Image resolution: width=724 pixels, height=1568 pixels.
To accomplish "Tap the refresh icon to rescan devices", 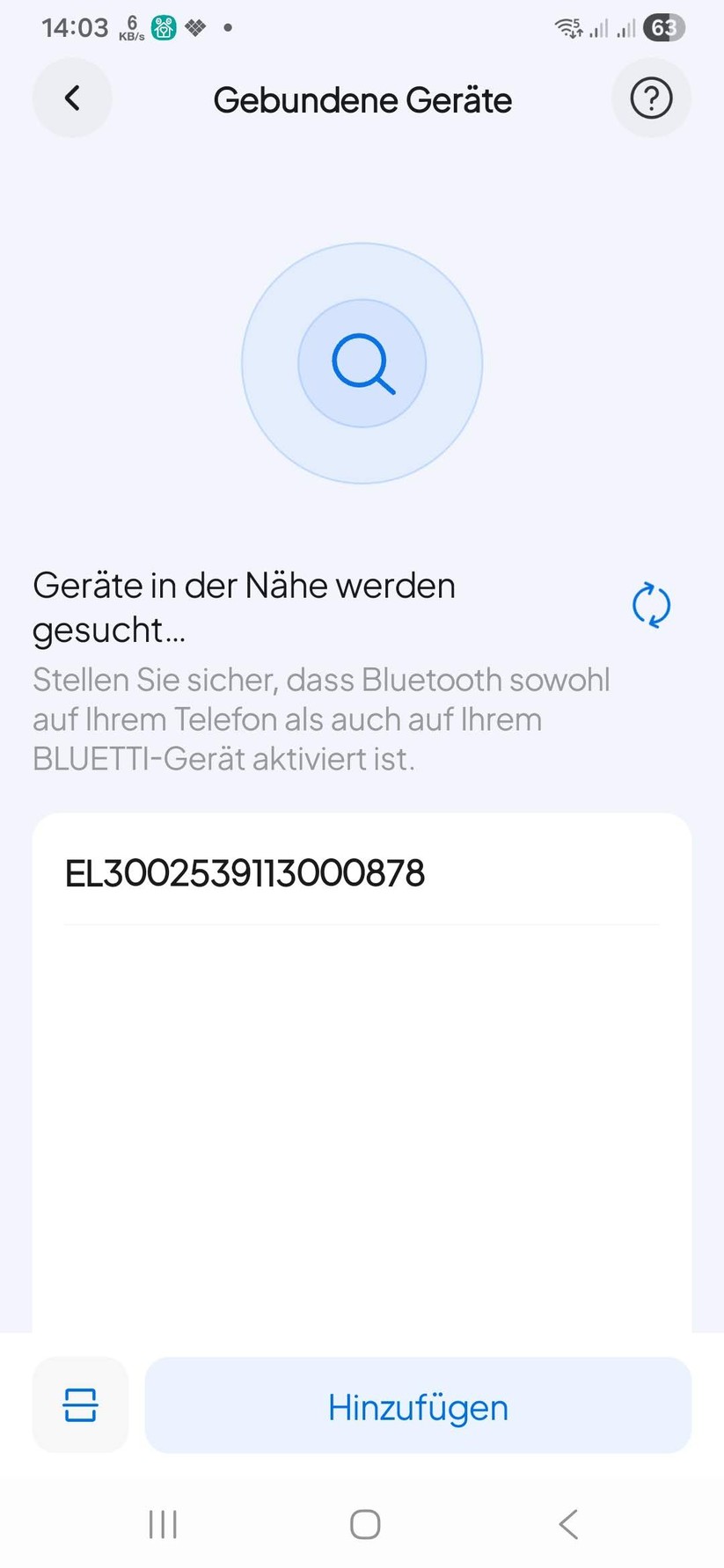I will (651, 605).
